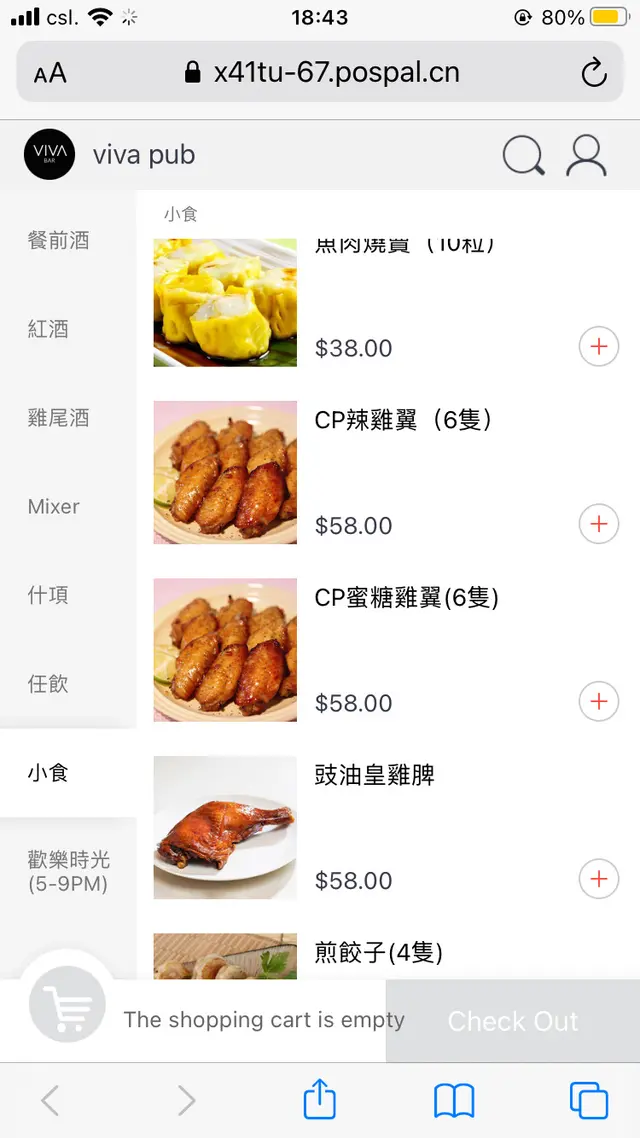Switch to the 什項 category
This screenshot has height=1138, width=640.
48,595
